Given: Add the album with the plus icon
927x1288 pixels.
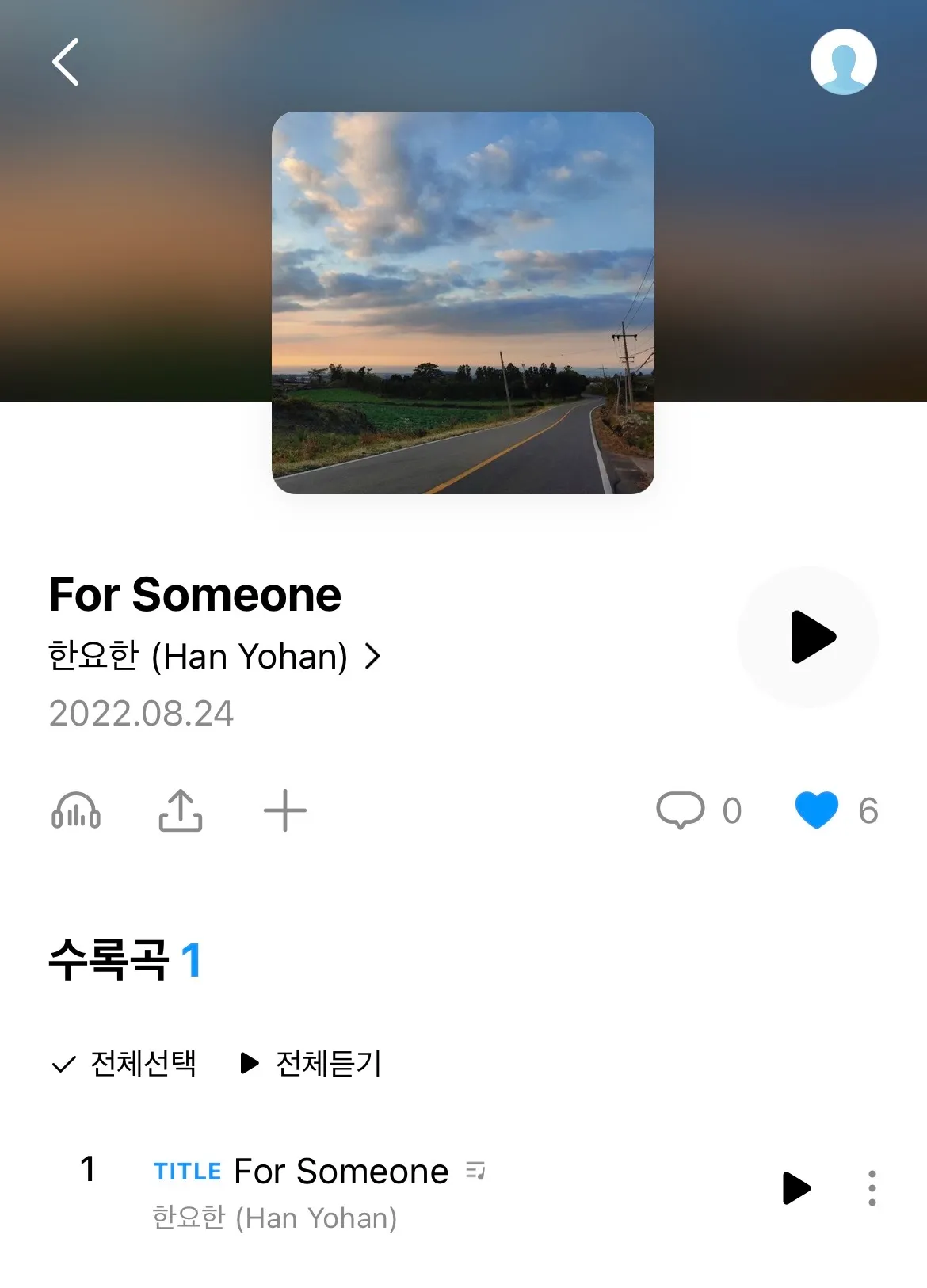Looking at the screenshot, I should pyautogui.click(x=285, y=811).
